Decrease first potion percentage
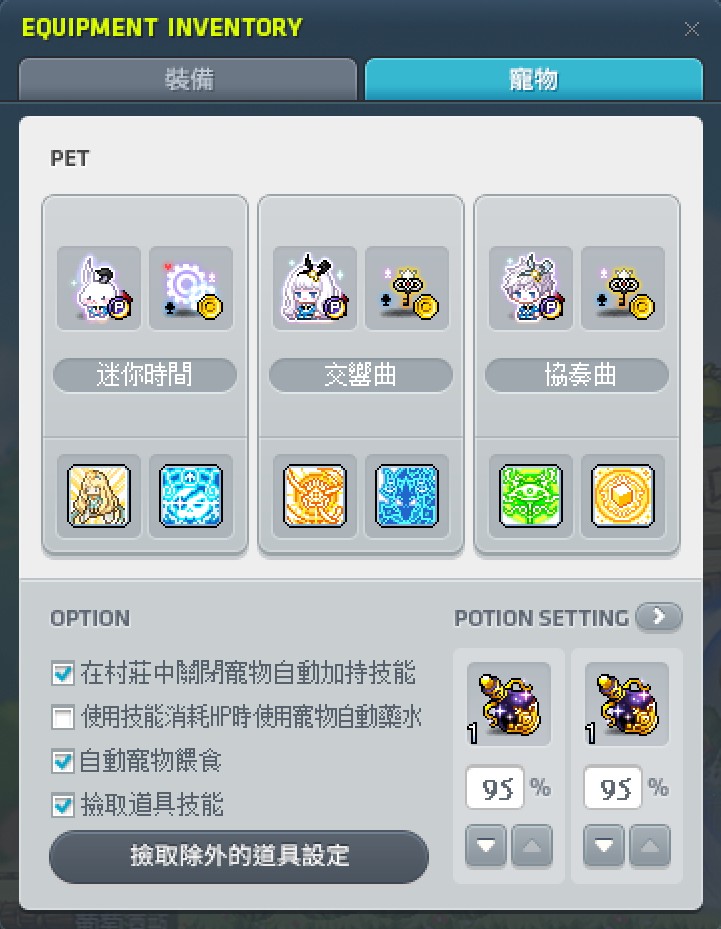Viewport: 721px width, 929px height. pyautogui.click(x=486, y=846)
